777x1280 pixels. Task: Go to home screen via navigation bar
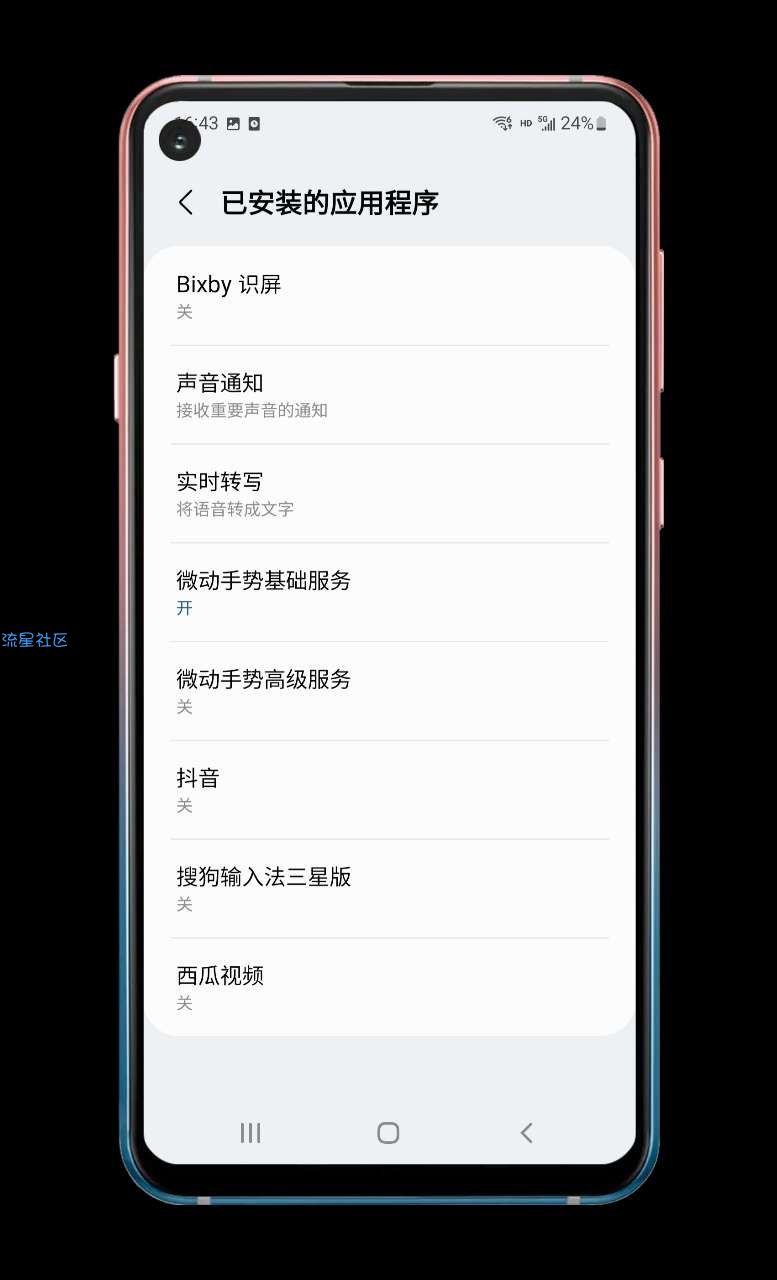pos(388,1133)
